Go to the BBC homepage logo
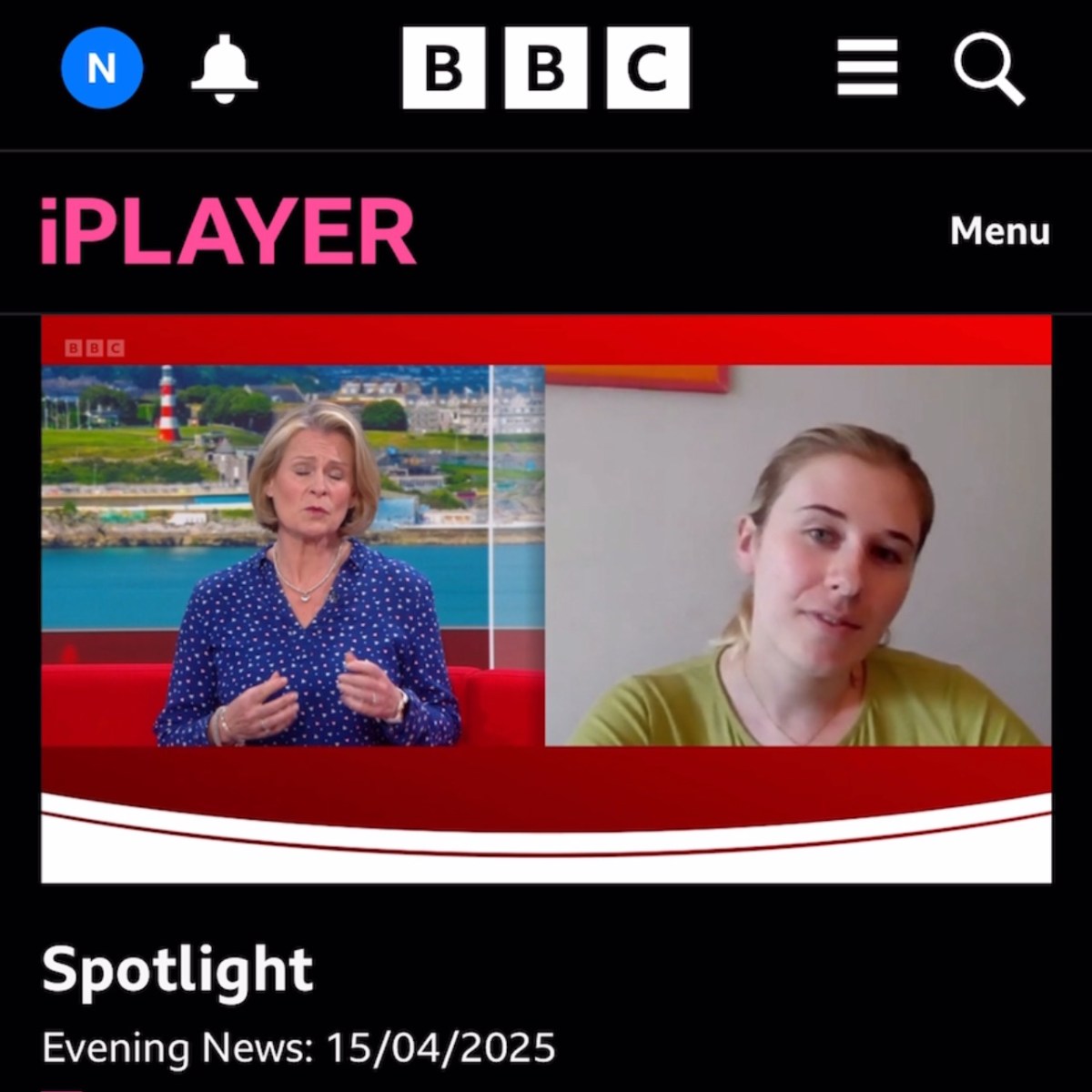The image size is (1092, 1092). tap(546, 68)
